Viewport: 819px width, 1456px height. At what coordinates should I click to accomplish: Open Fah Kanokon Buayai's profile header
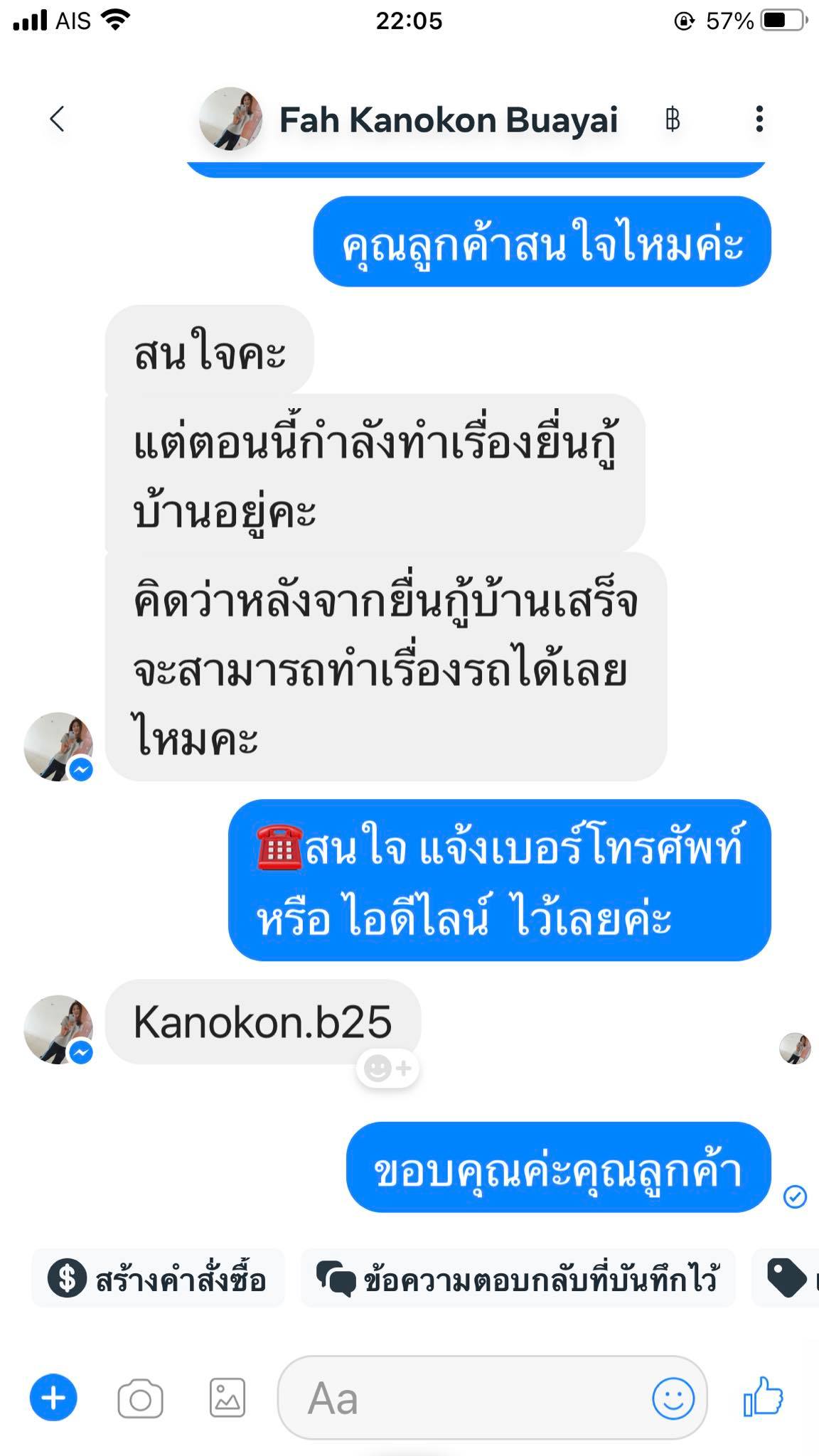point(448,120)
